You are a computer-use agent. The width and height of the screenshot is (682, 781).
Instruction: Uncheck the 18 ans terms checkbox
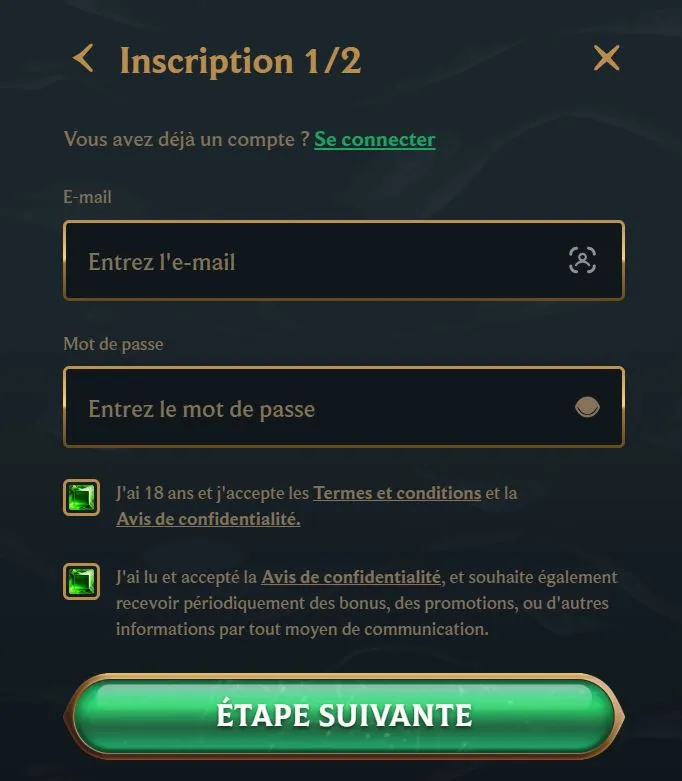coord(81,497)
